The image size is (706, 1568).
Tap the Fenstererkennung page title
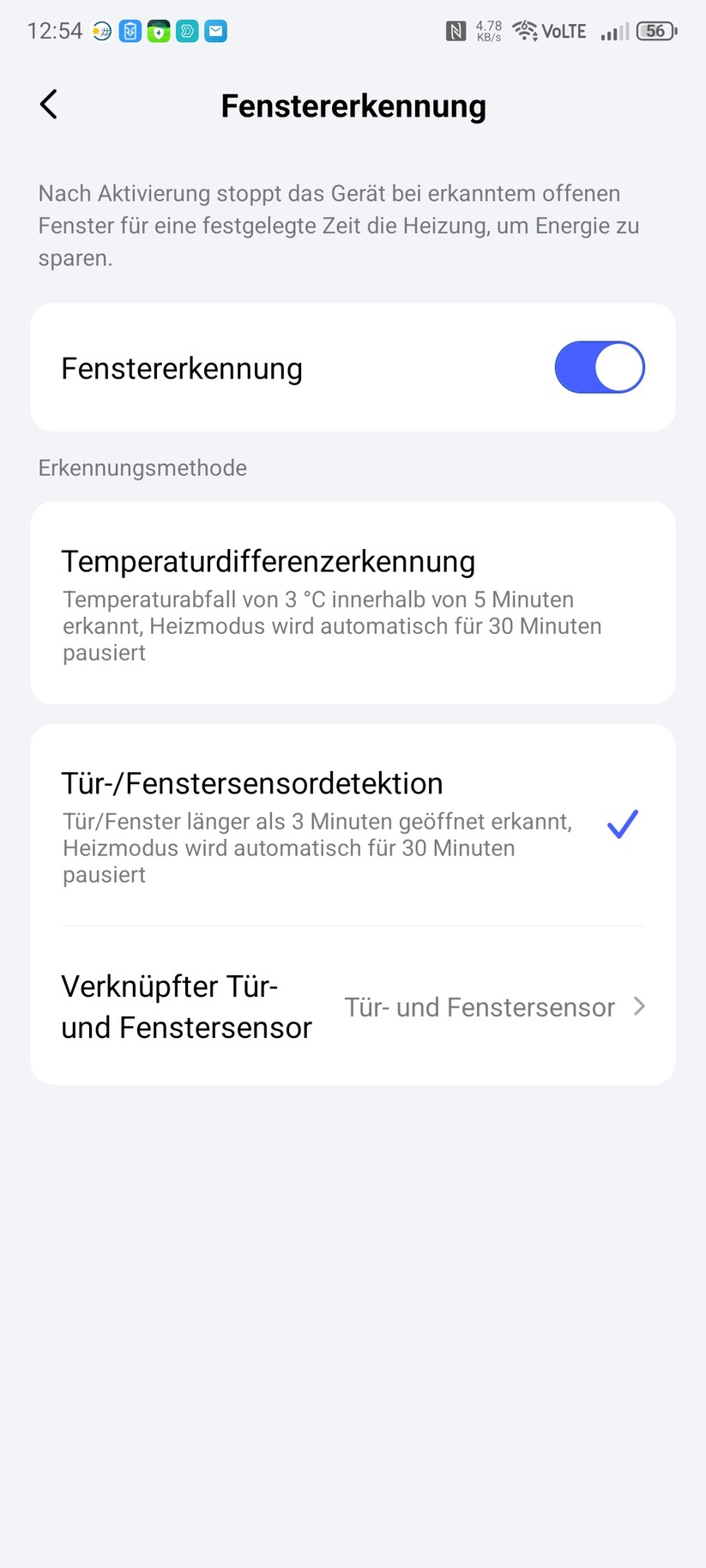[353, 105]
